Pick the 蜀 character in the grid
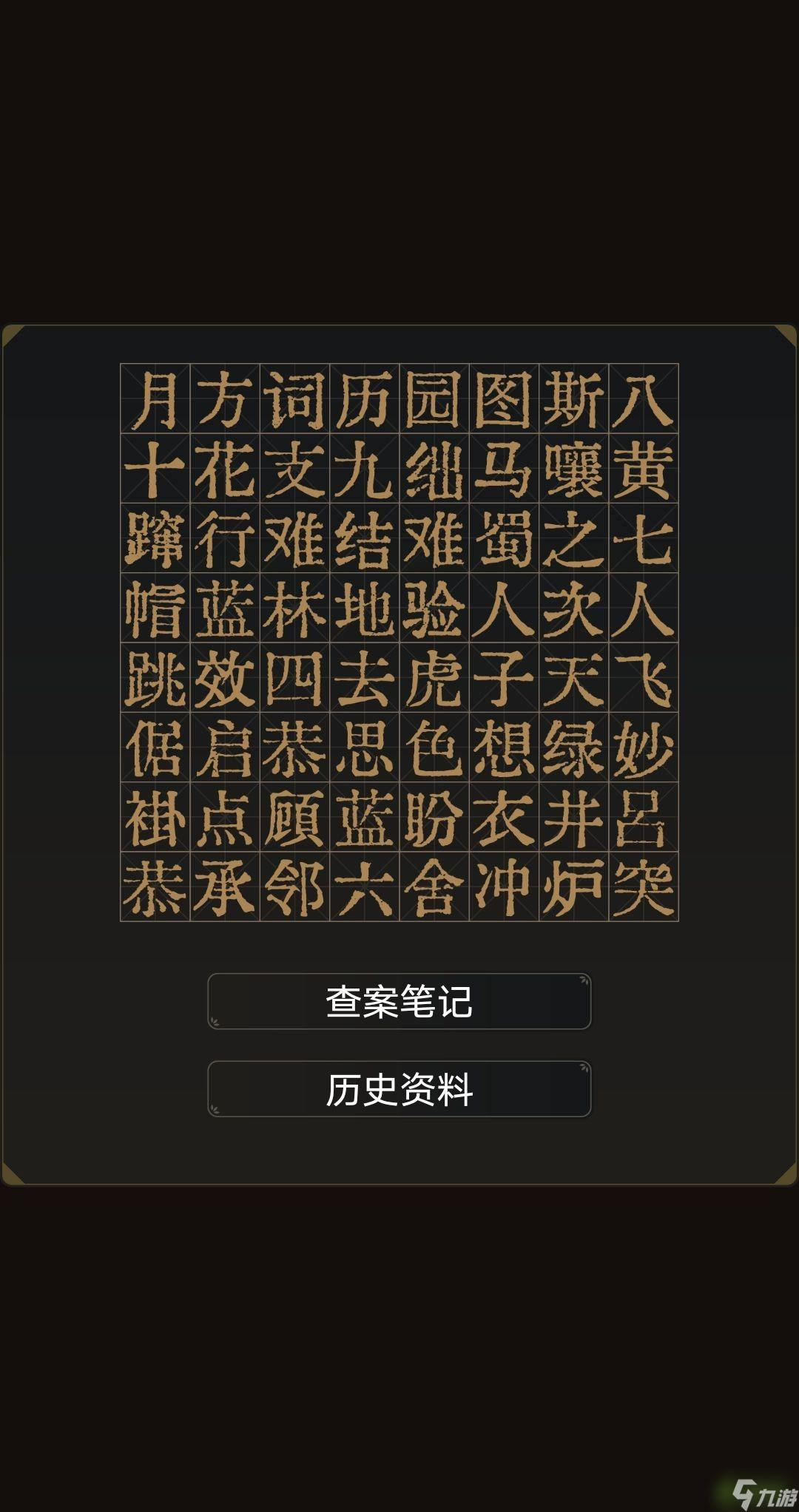This screenshot has width=799, height=1512. click(504, 539)
